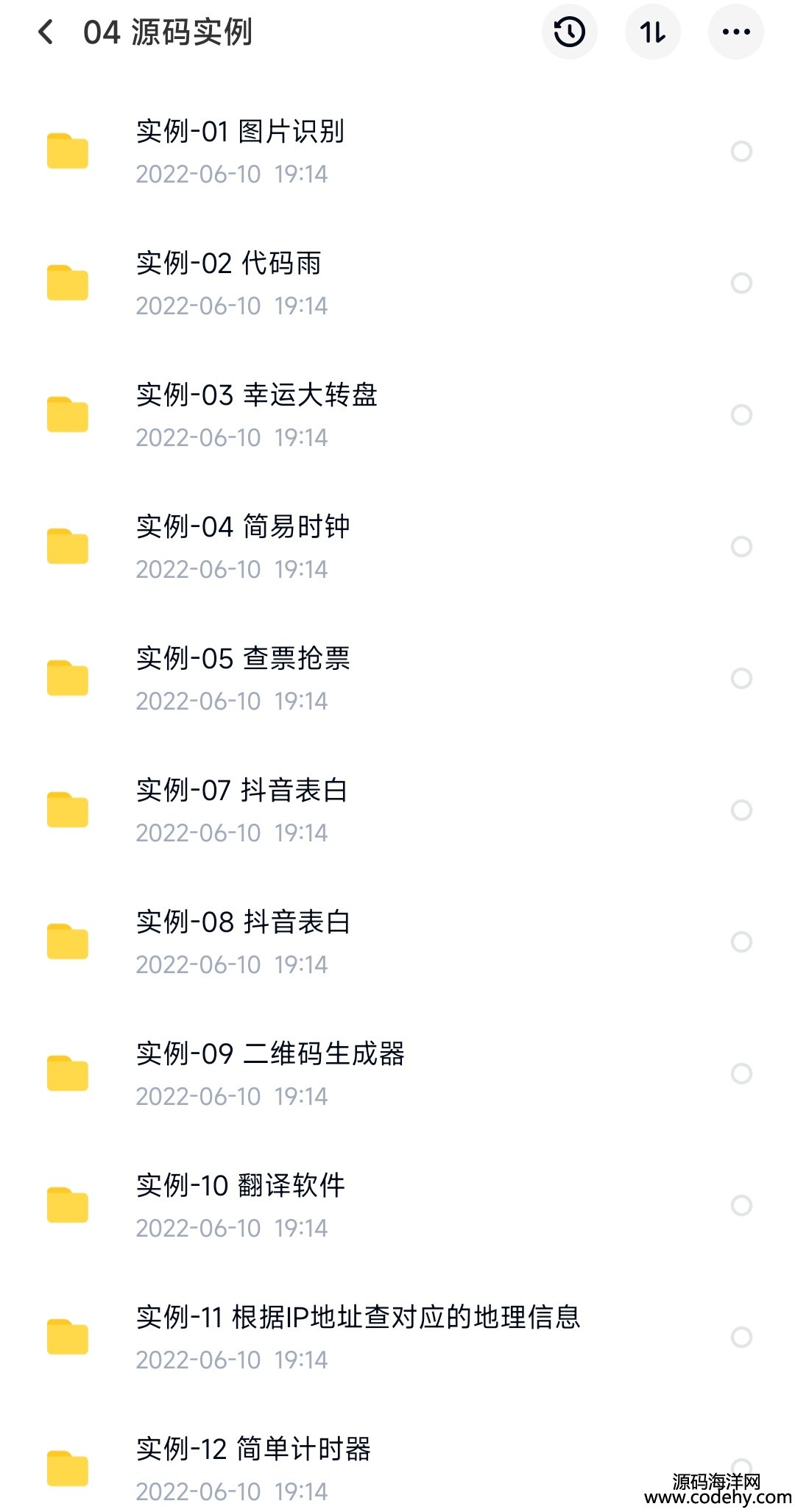Open folder 实例-10 翻译软件
The image size is (795, 1512).
pos(240,1187)
